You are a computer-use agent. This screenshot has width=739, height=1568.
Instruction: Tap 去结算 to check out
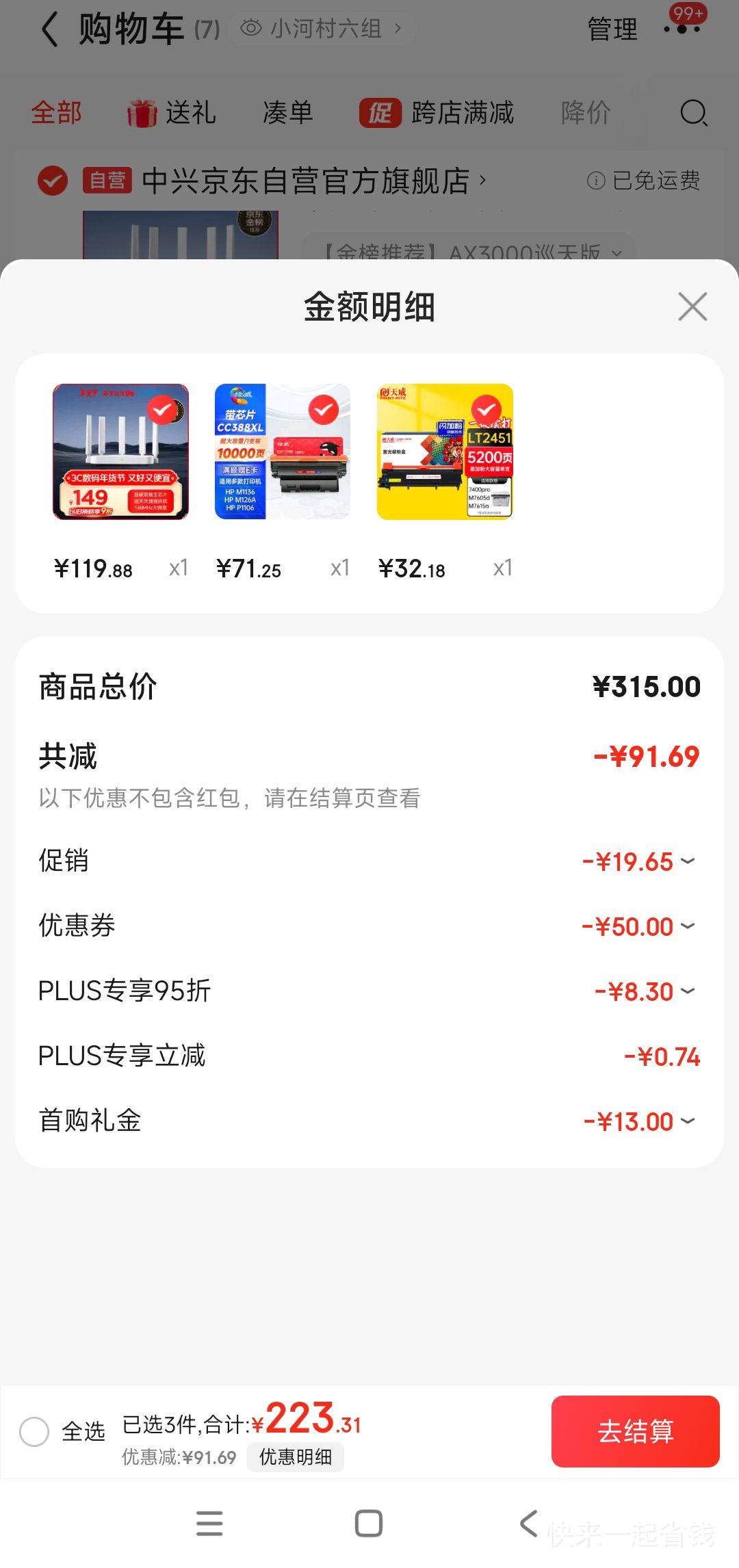coord(635,1432)
